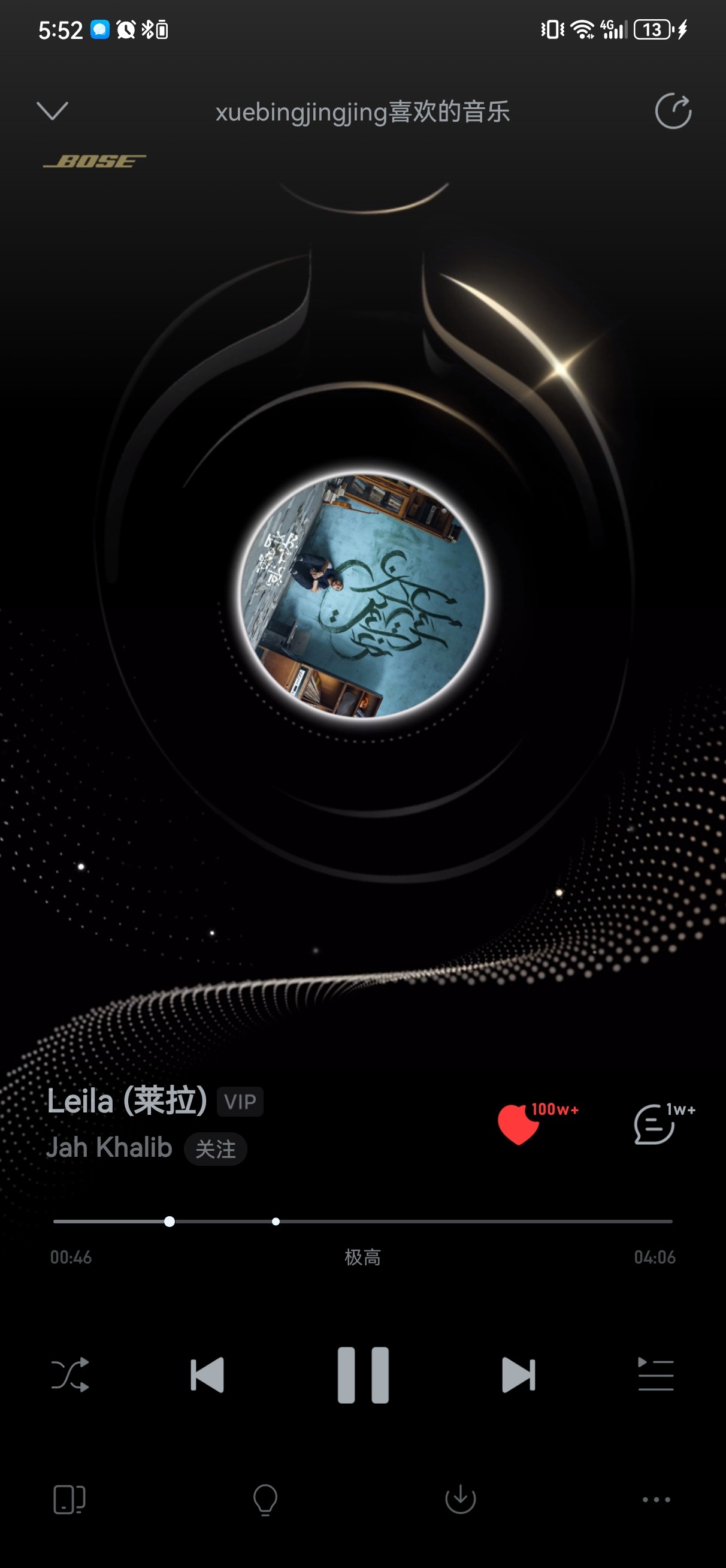726x1568 pixels.
Task: Skip ahead to the next track
Action: coord(519,1374)
